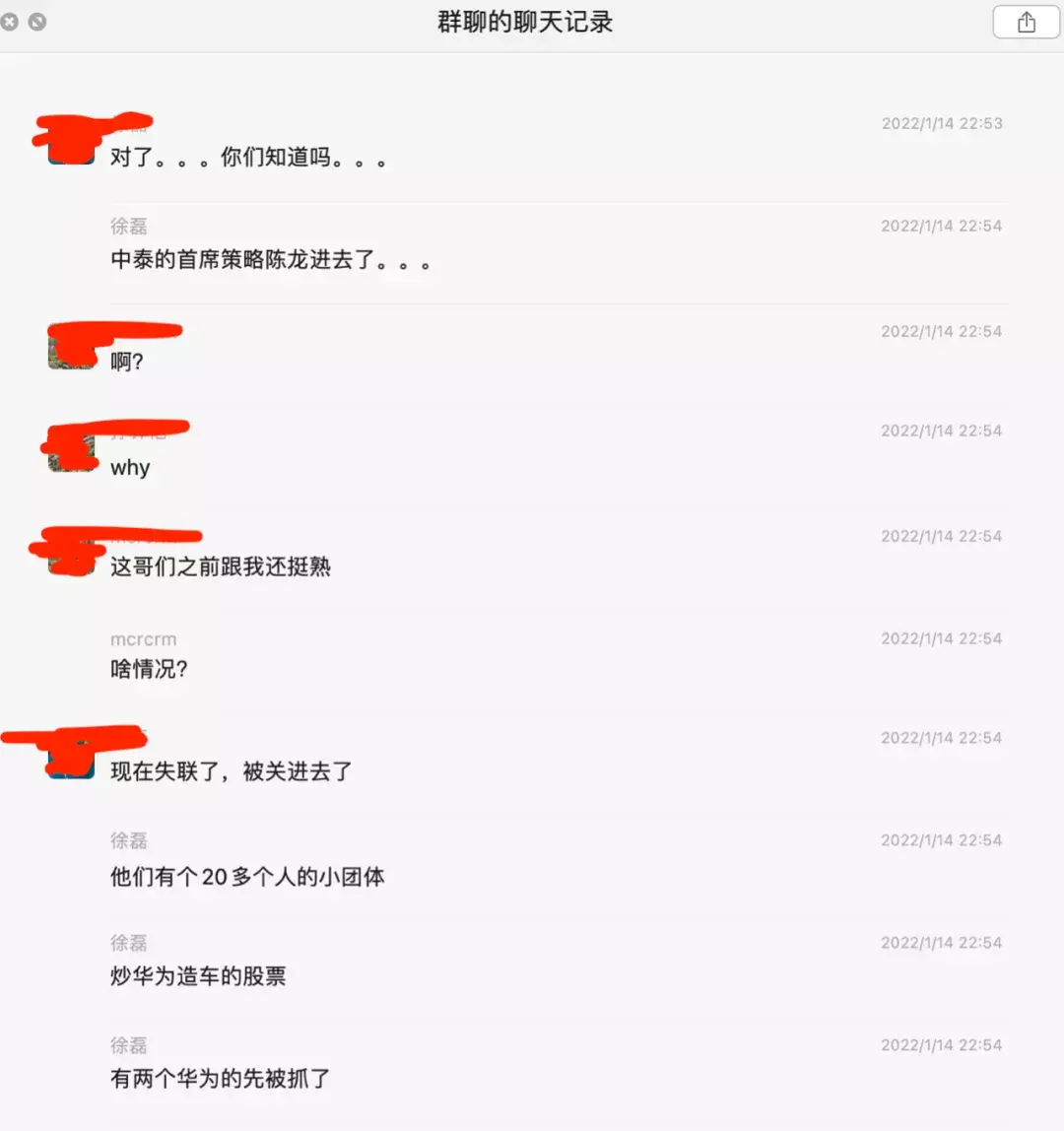Share the group chat record
This screenshot has height=1131, width=1064.
coord(1026,22)
